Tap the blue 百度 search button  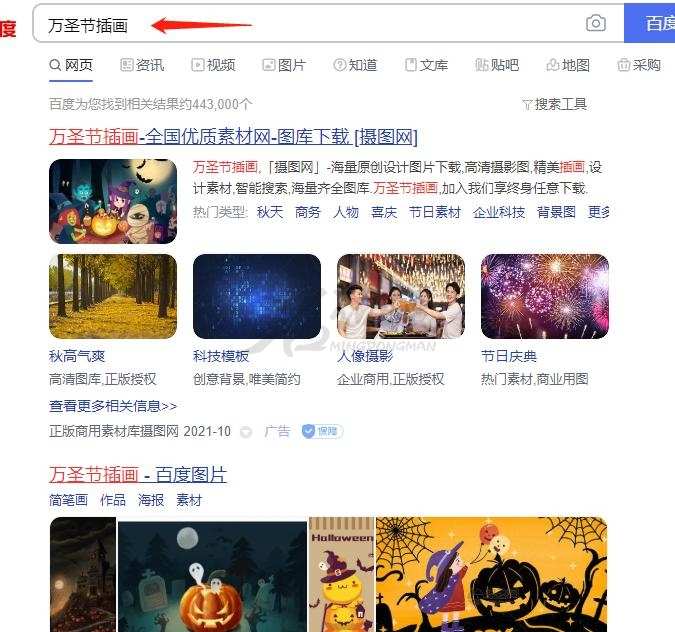[x=652, y=23]
